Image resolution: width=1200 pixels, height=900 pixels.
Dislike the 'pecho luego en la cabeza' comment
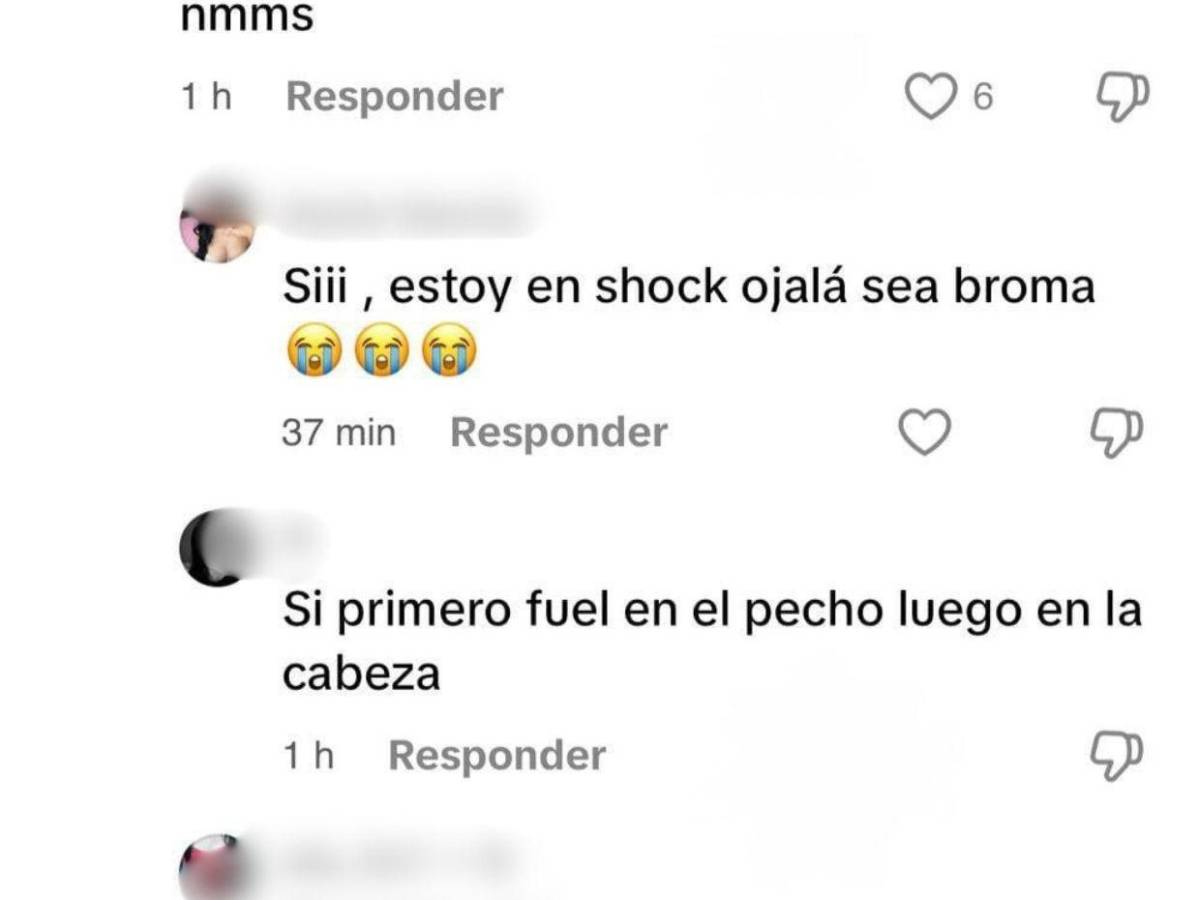(x=1116, y=756)
